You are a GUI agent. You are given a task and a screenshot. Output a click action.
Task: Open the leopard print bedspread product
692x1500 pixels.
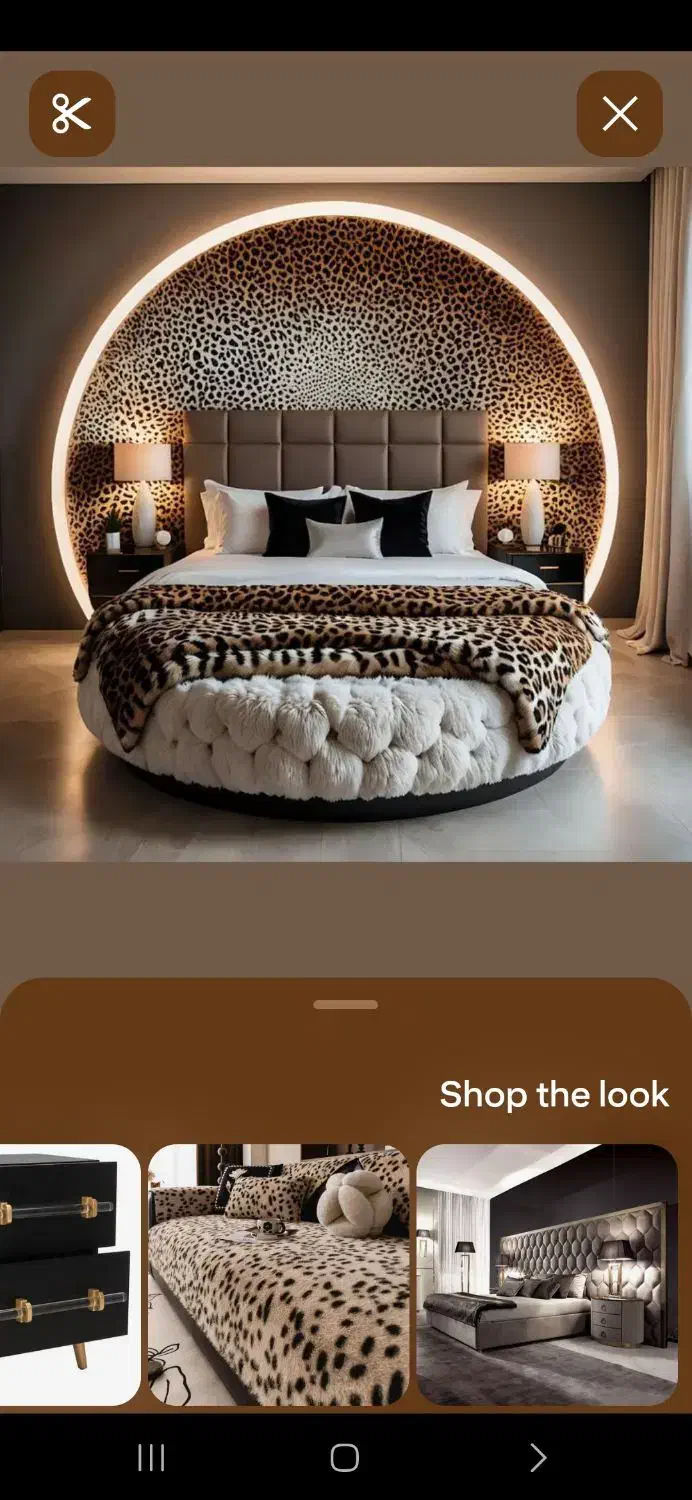pos(279,1275)
